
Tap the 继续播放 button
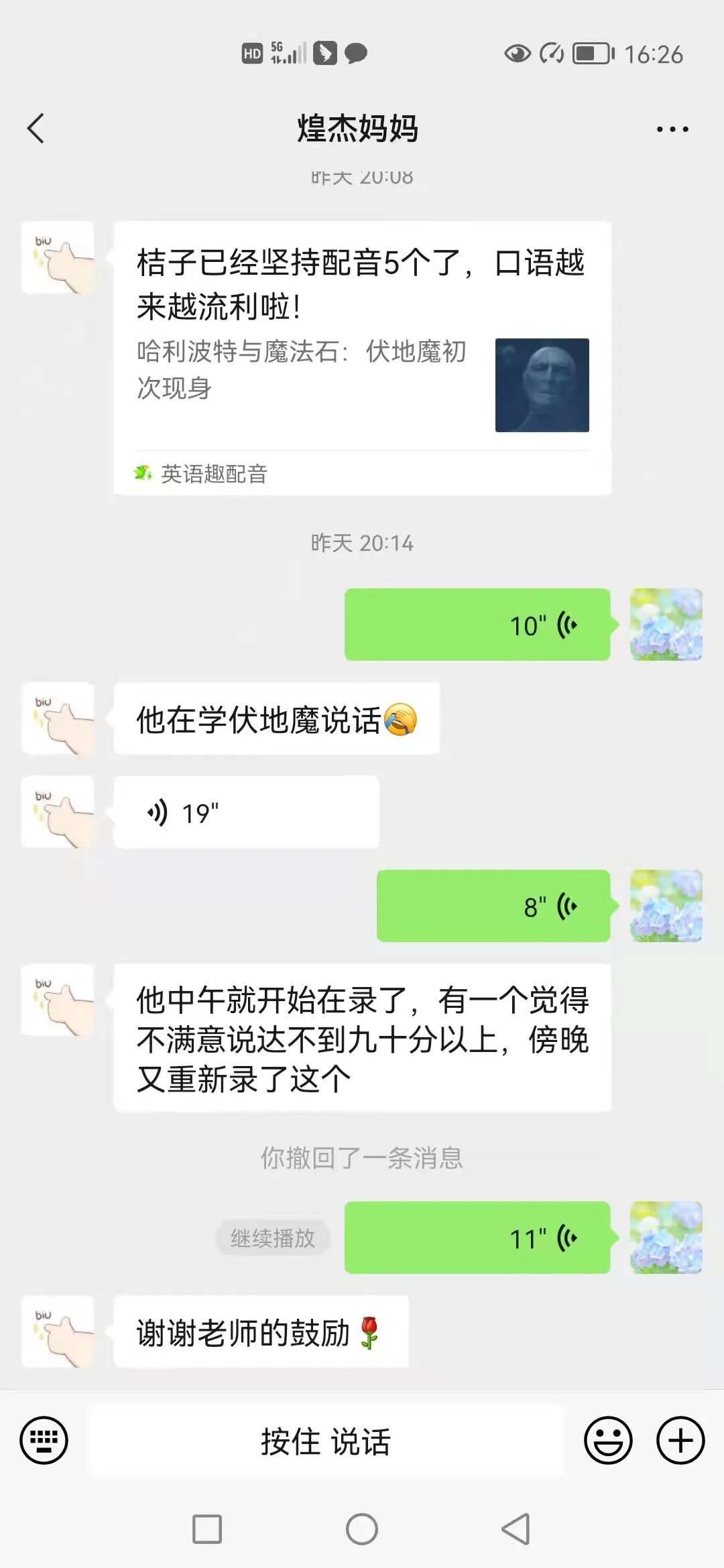click(x=273, y=1238)
